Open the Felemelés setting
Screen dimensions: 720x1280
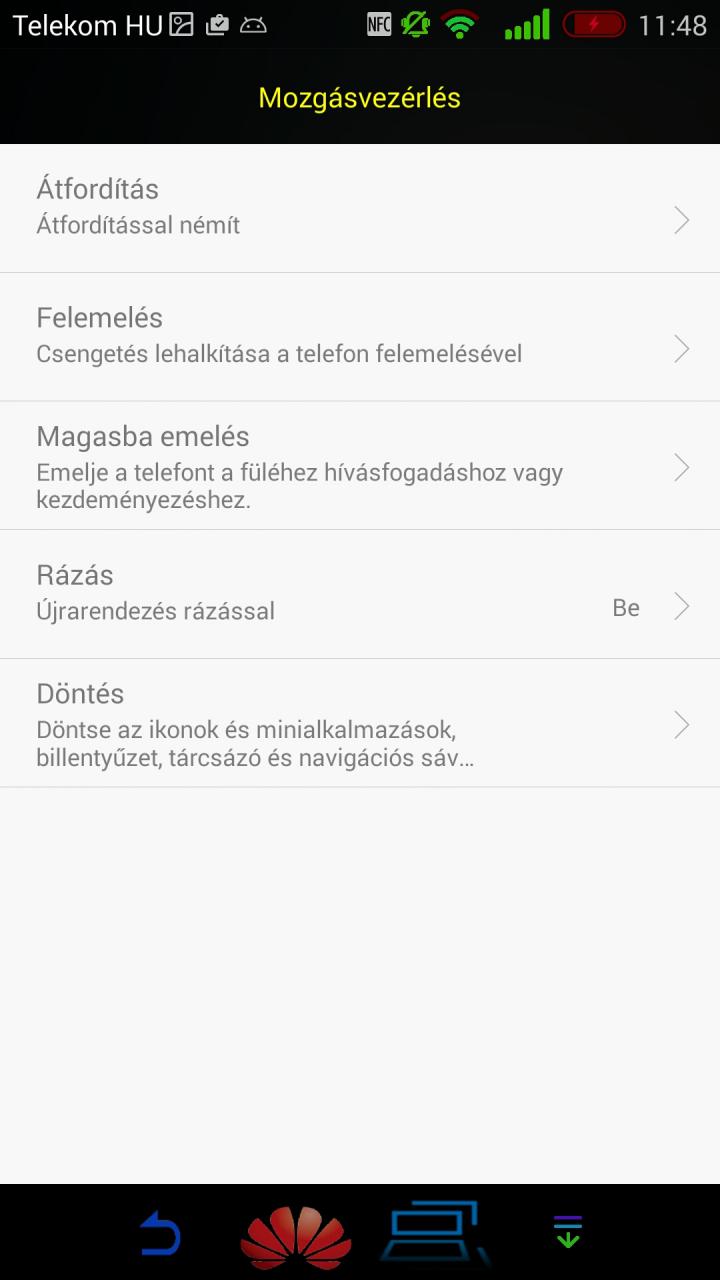point(360,337)
